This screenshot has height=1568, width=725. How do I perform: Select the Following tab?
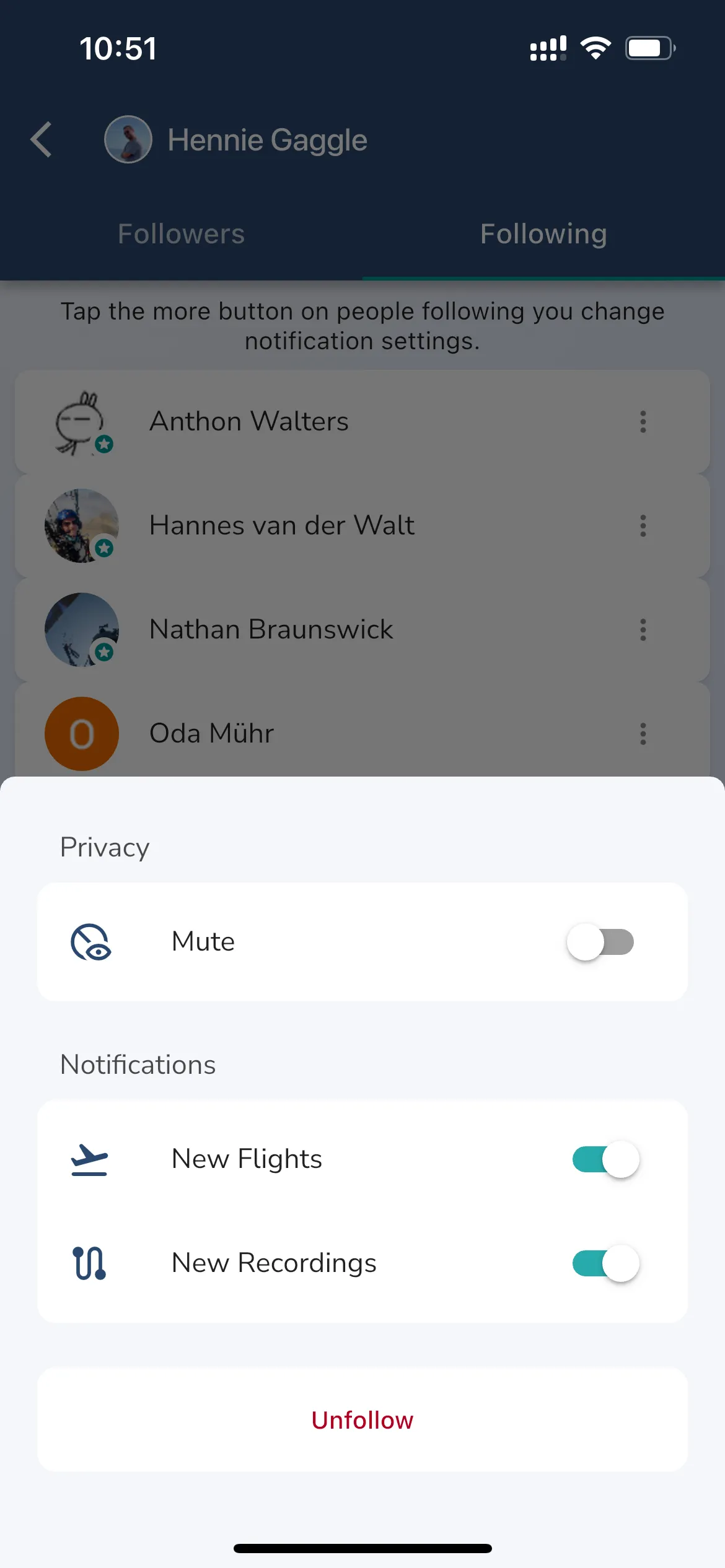tap(543, 234)
